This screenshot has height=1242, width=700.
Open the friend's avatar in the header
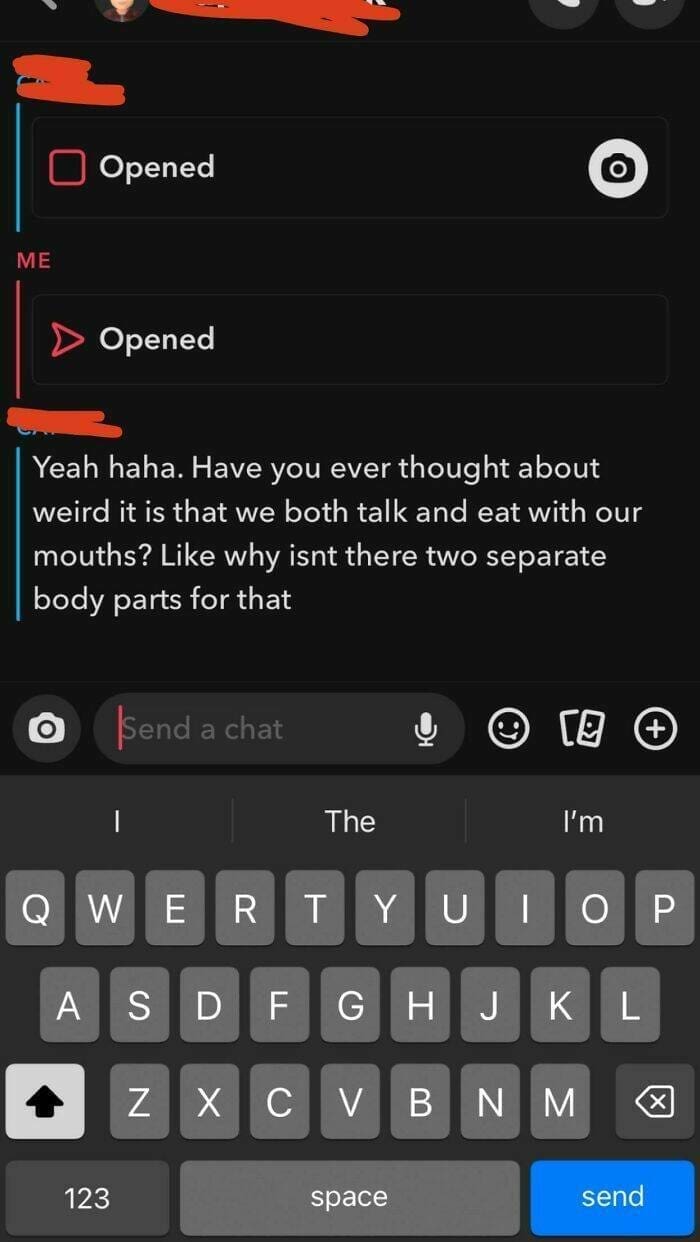click(x=122, y=8)
